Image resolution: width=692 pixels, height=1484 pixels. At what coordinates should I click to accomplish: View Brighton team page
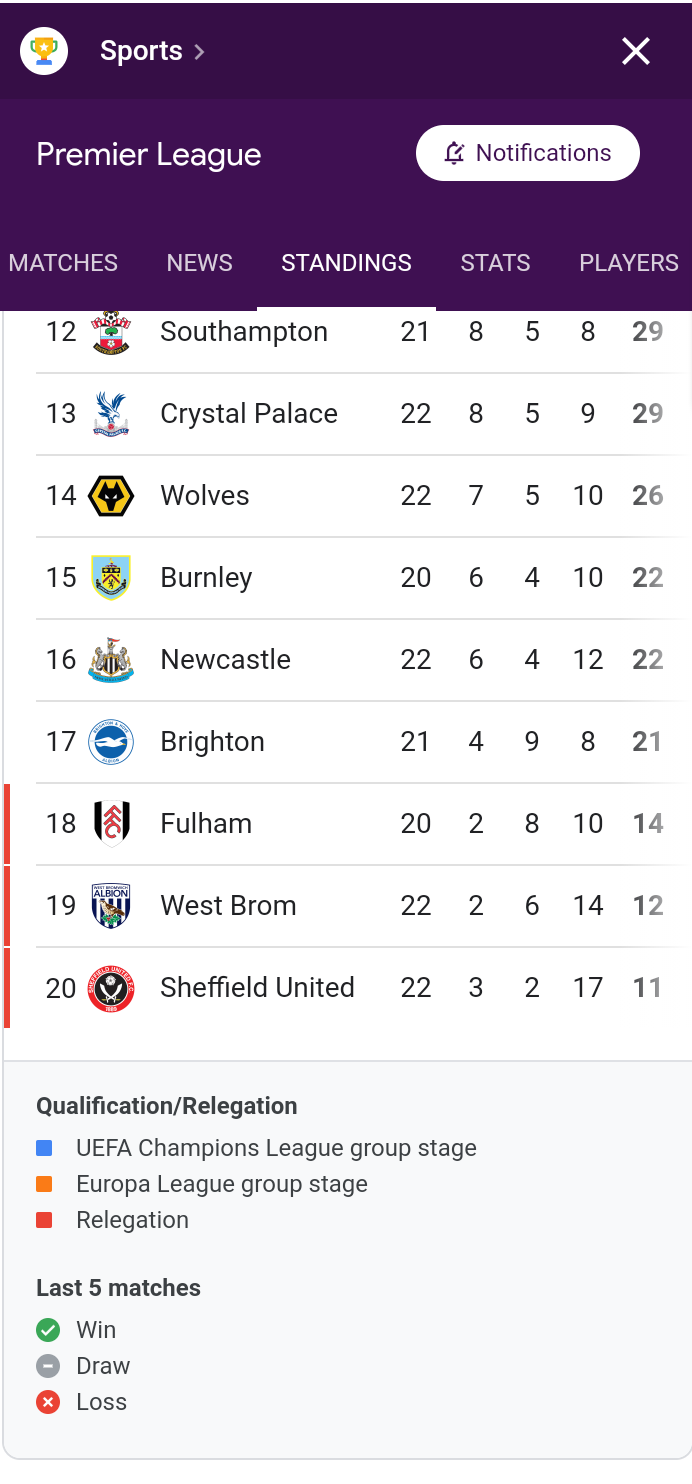point(346,742)
